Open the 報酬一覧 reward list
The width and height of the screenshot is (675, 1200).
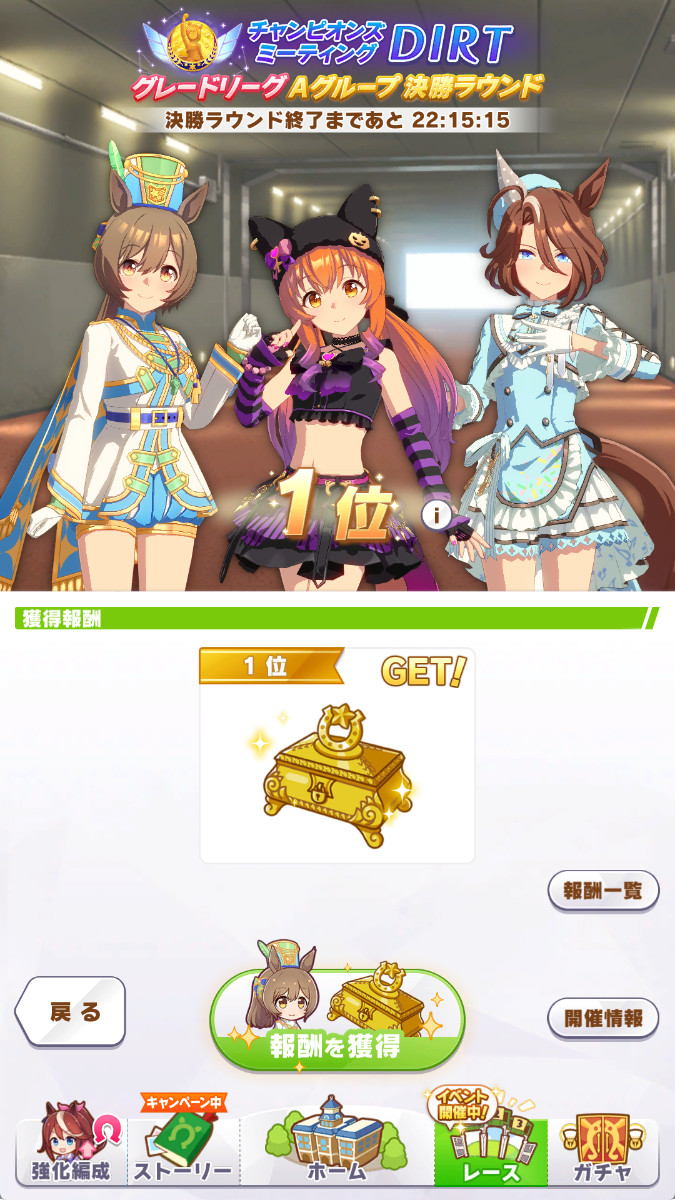(603, 890)
